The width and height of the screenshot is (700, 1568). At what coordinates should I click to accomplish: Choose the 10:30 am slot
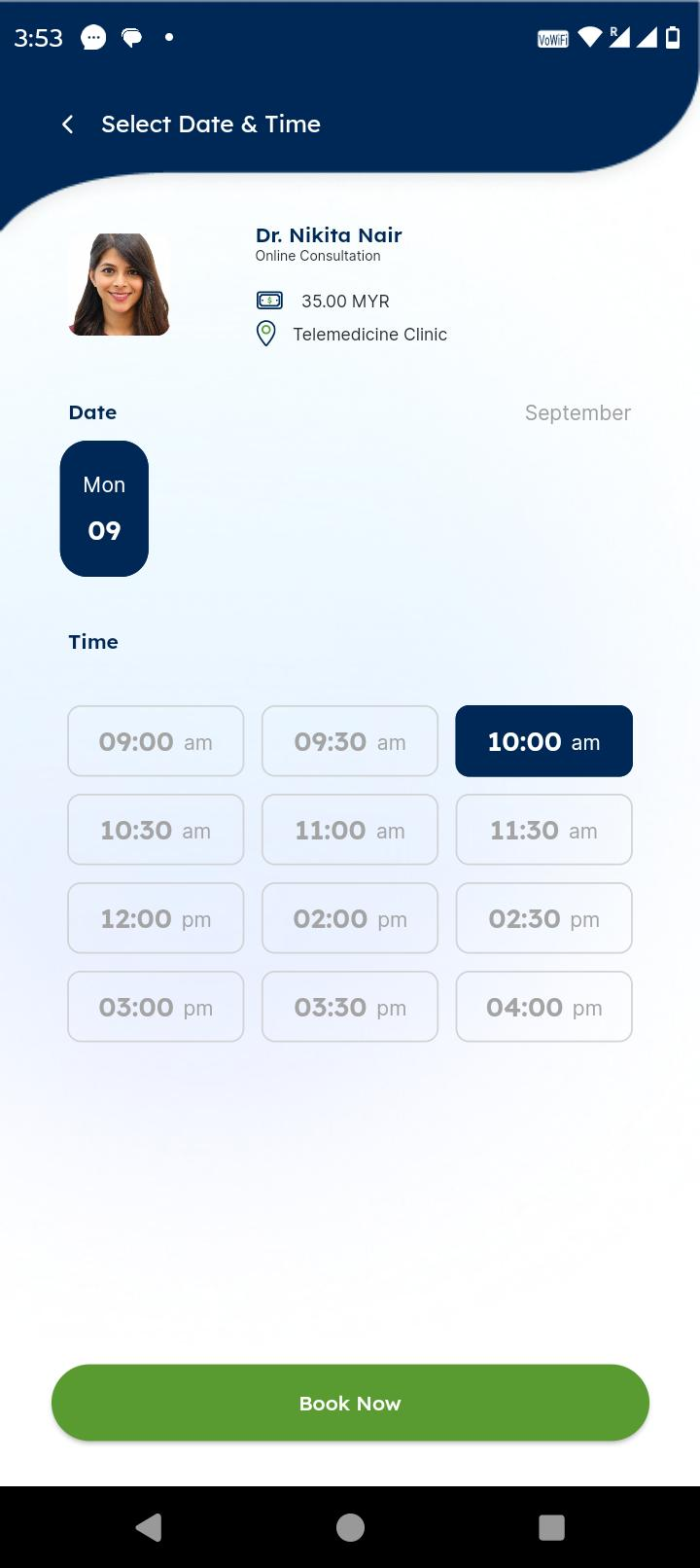(x=156, y=830)
